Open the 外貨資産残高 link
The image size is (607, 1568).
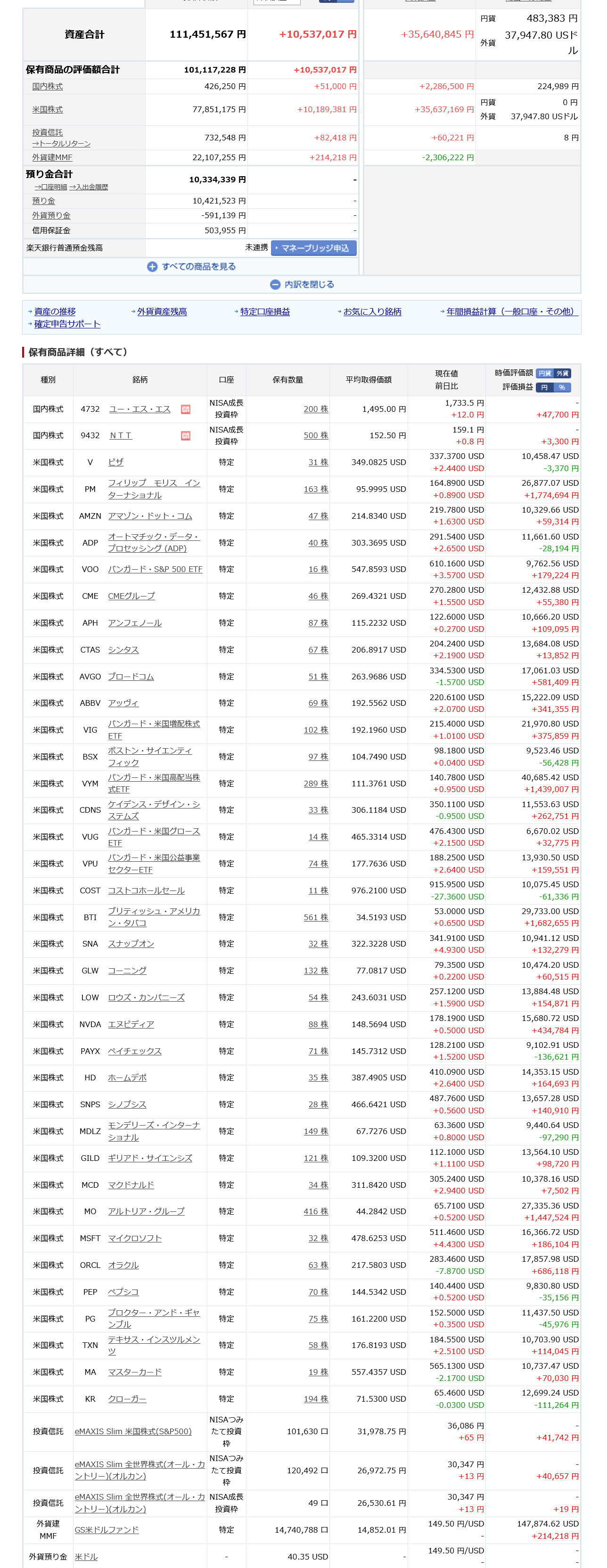pyautogui.click(x=162, y=311)
